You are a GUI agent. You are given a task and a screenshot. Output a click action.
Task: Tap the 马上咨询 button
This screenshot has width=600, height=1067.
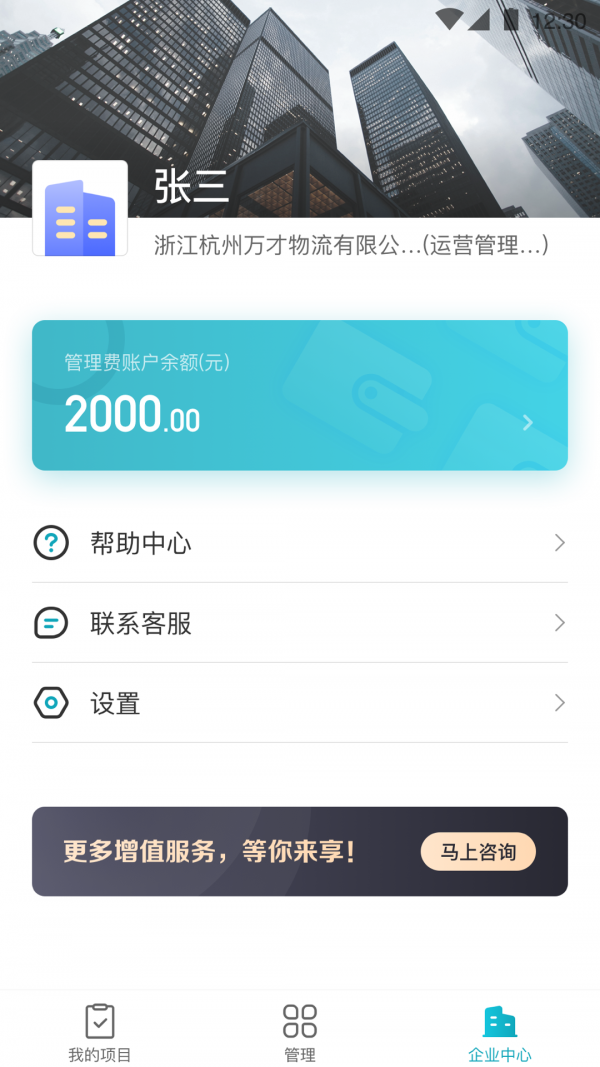[x=478, y=852]
